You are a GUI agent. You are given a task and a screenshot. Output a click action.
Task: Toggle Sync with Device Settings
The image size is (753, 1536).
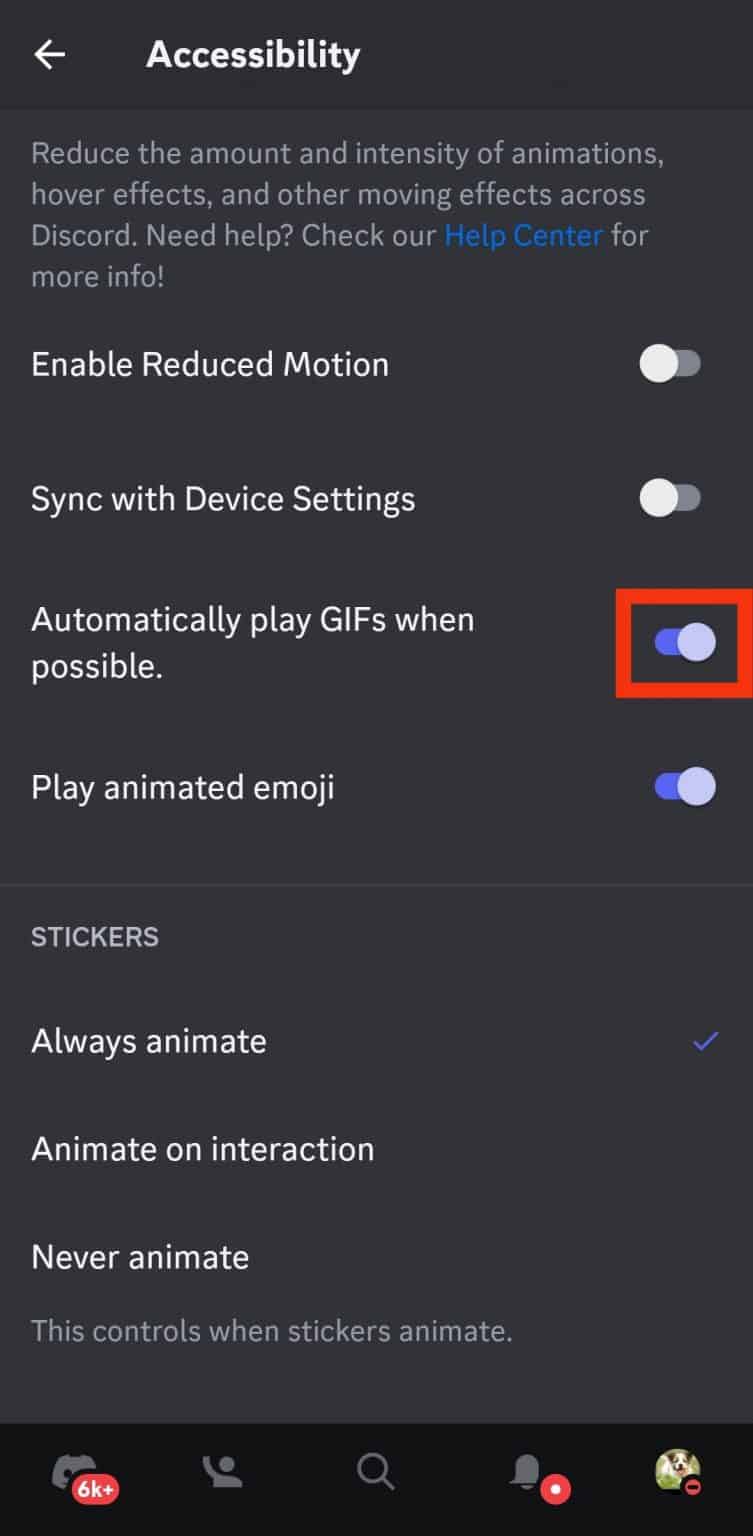coord(672,497)
